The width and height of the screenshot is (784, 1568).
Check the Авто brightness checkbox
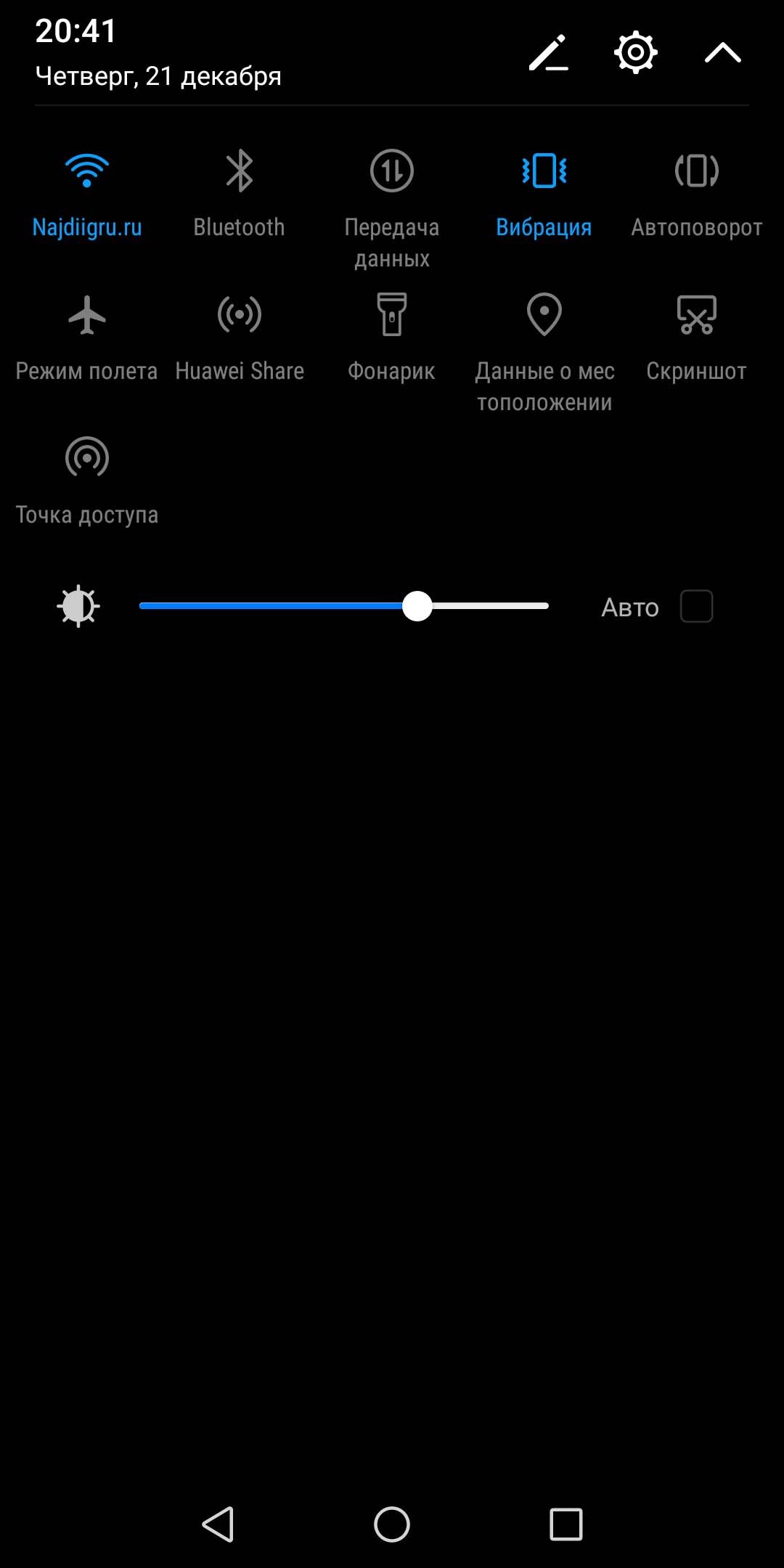[x=697, y=606]
